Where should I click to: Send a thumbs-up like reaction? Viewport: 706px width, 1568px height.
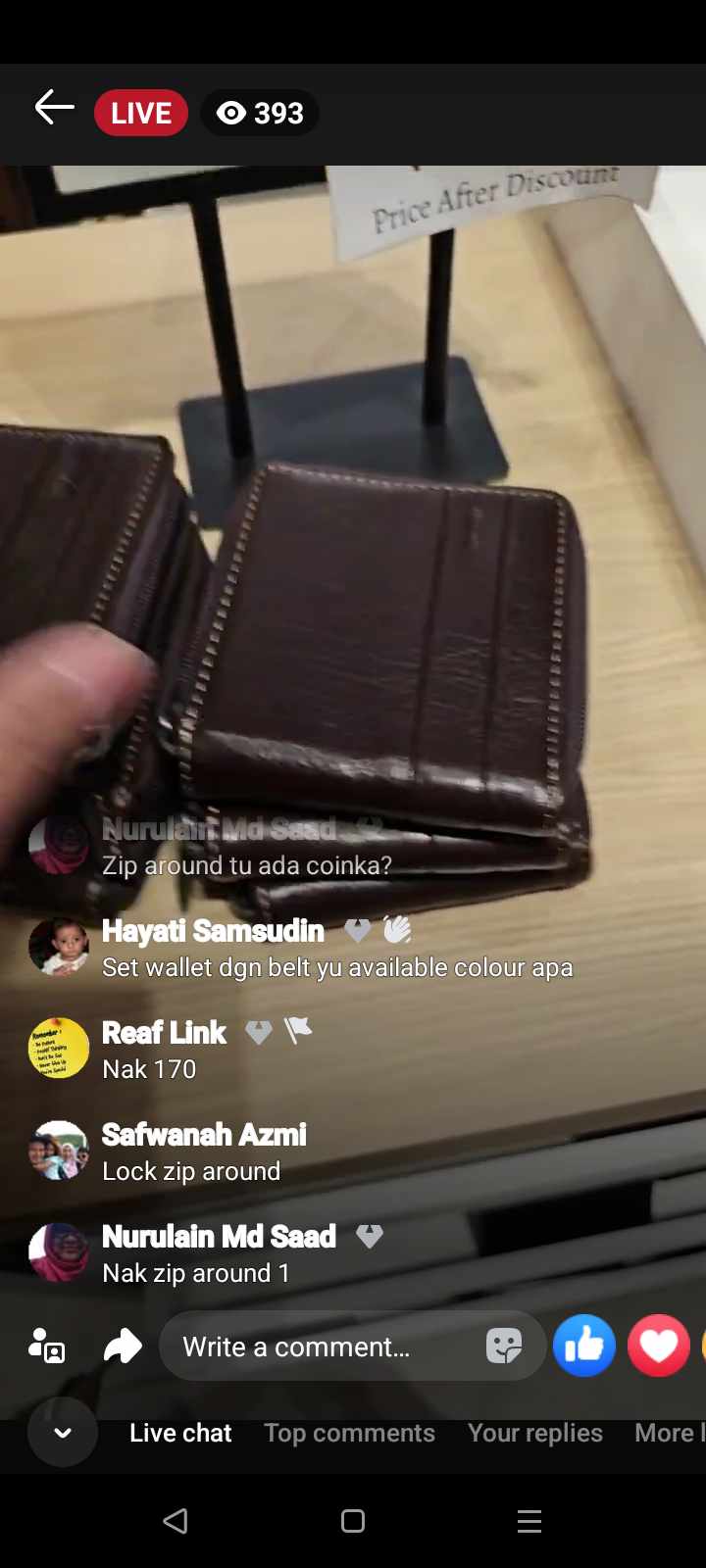tap(584, 1346)
